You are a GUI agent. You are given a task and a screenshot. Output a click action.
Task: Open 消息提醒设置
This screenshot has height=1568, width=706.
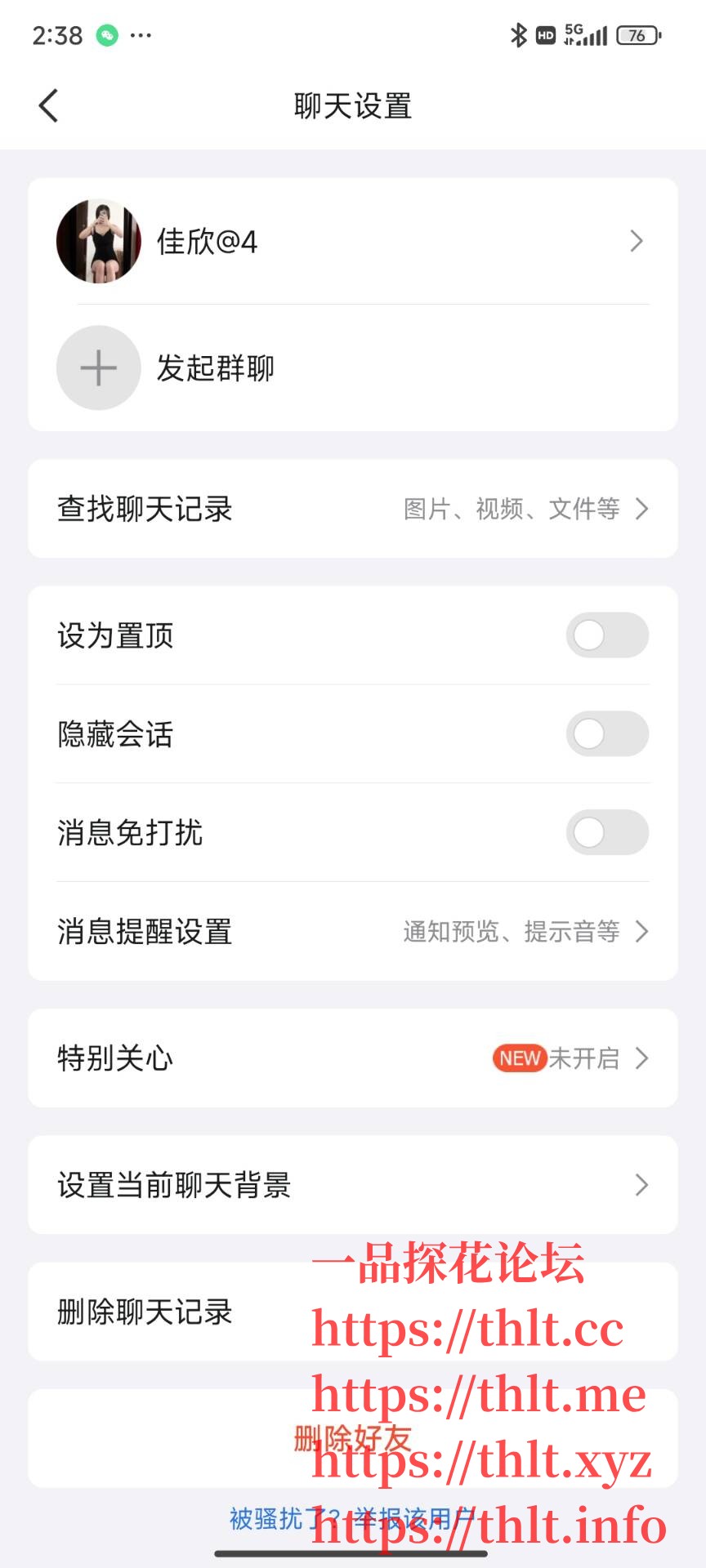[351, 932]
